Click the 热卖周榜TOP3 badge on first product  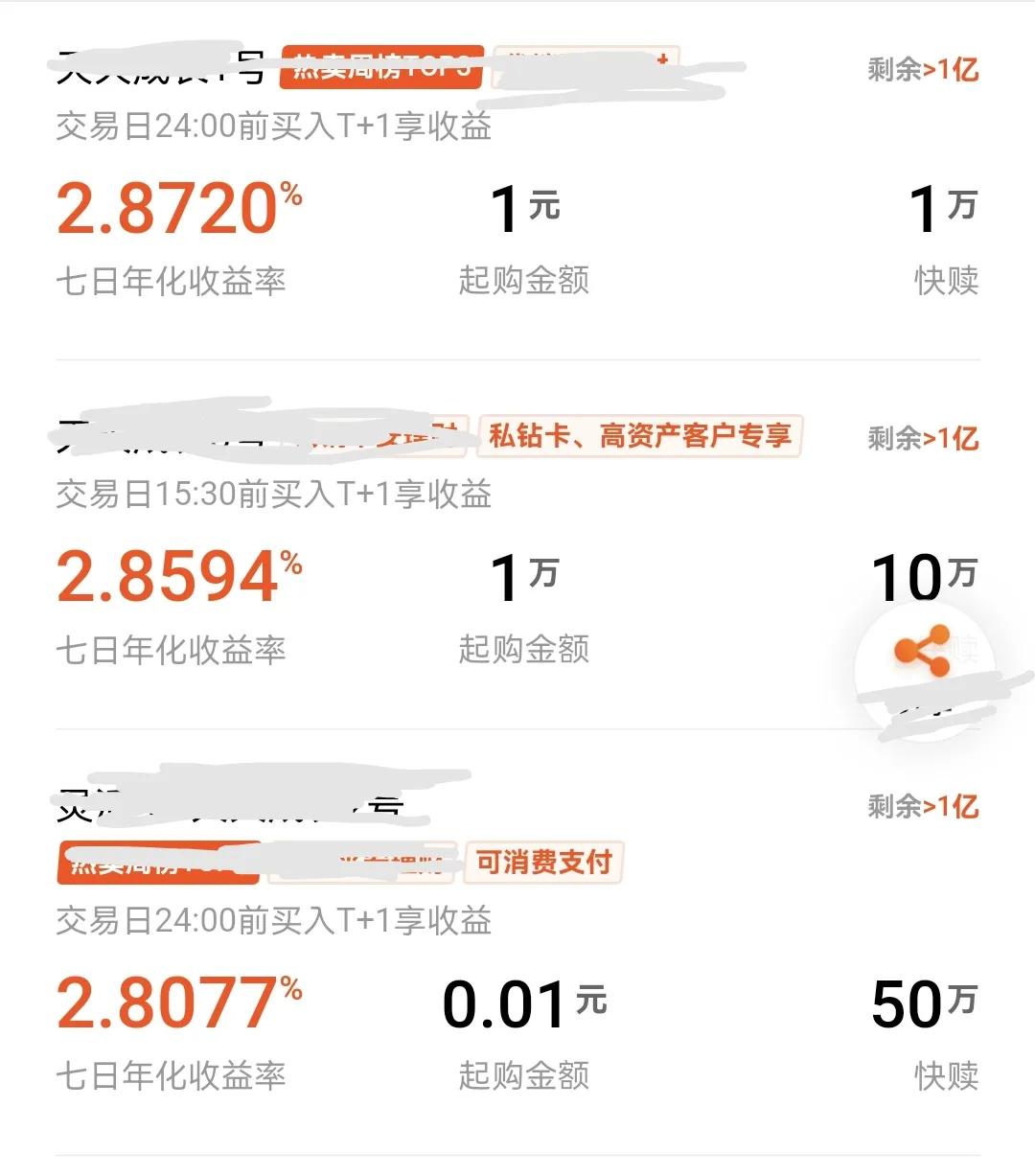(379, 67)
